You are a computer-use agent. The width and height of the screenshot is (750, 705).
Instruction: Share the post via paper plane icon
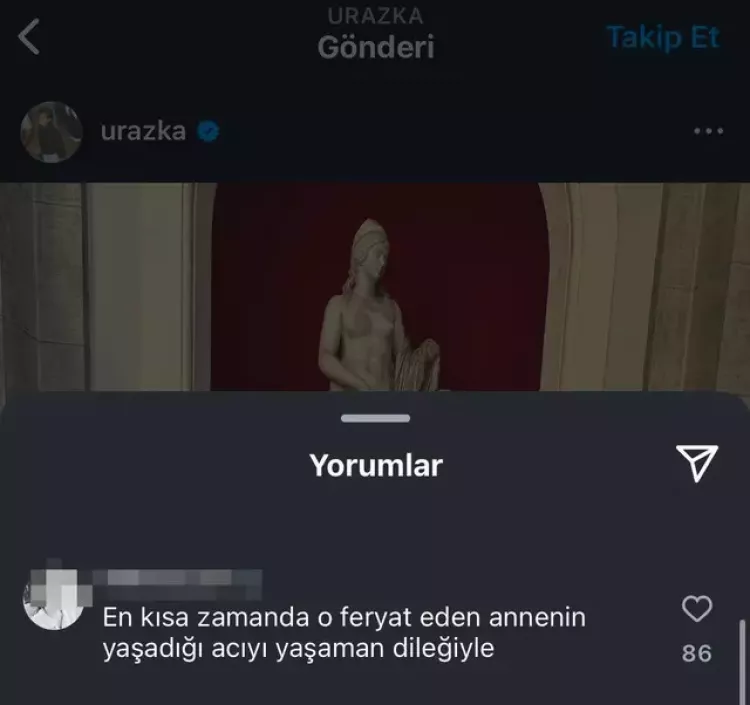[697, 462]
